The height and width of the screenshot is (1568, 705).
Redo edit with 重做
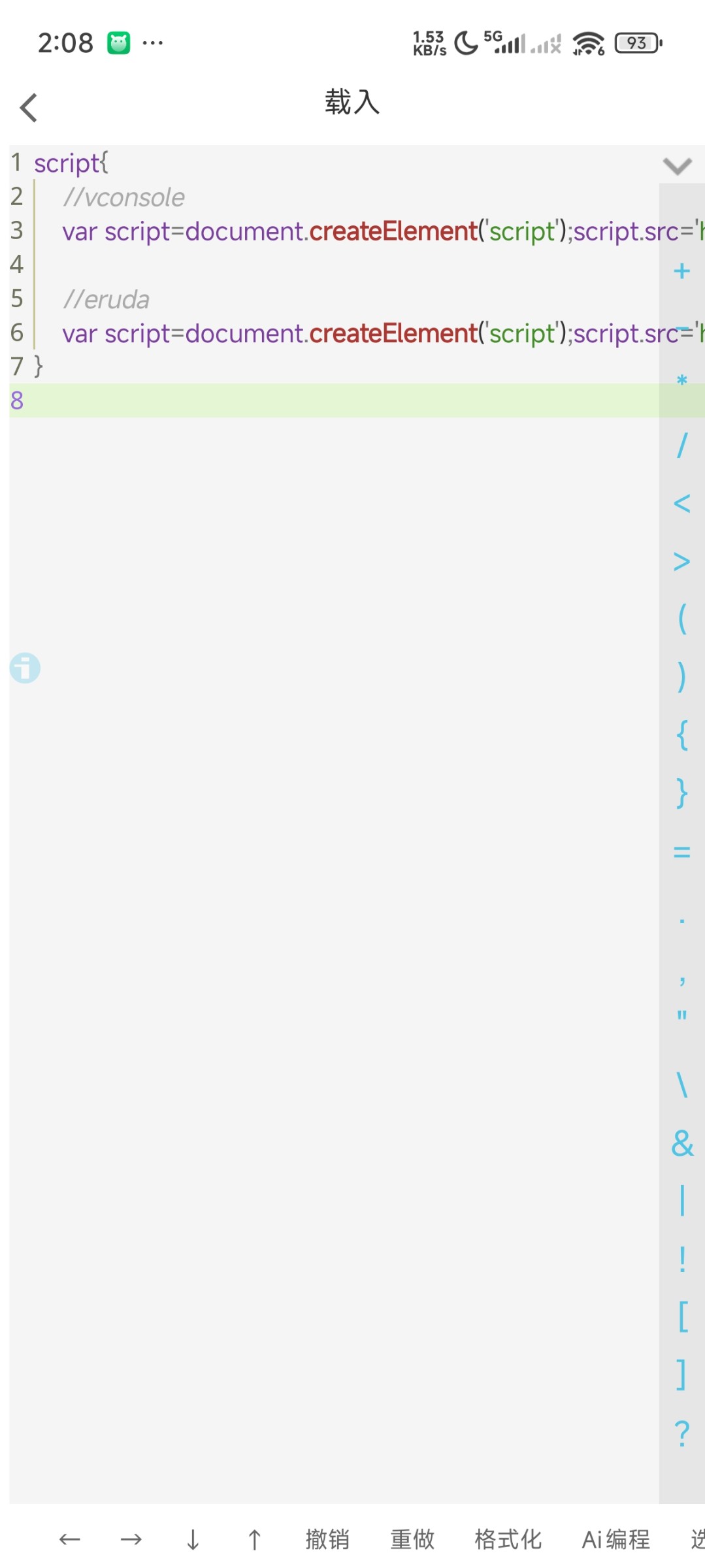(412, 1539)
